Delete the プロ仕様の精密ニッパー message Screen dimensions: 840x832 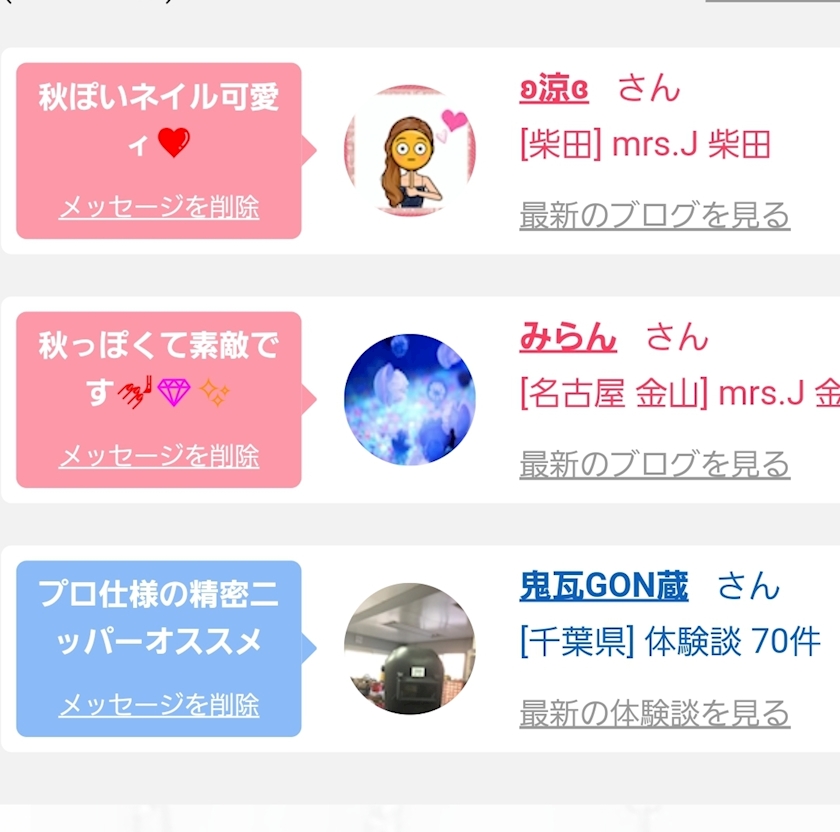coord(159,705)
